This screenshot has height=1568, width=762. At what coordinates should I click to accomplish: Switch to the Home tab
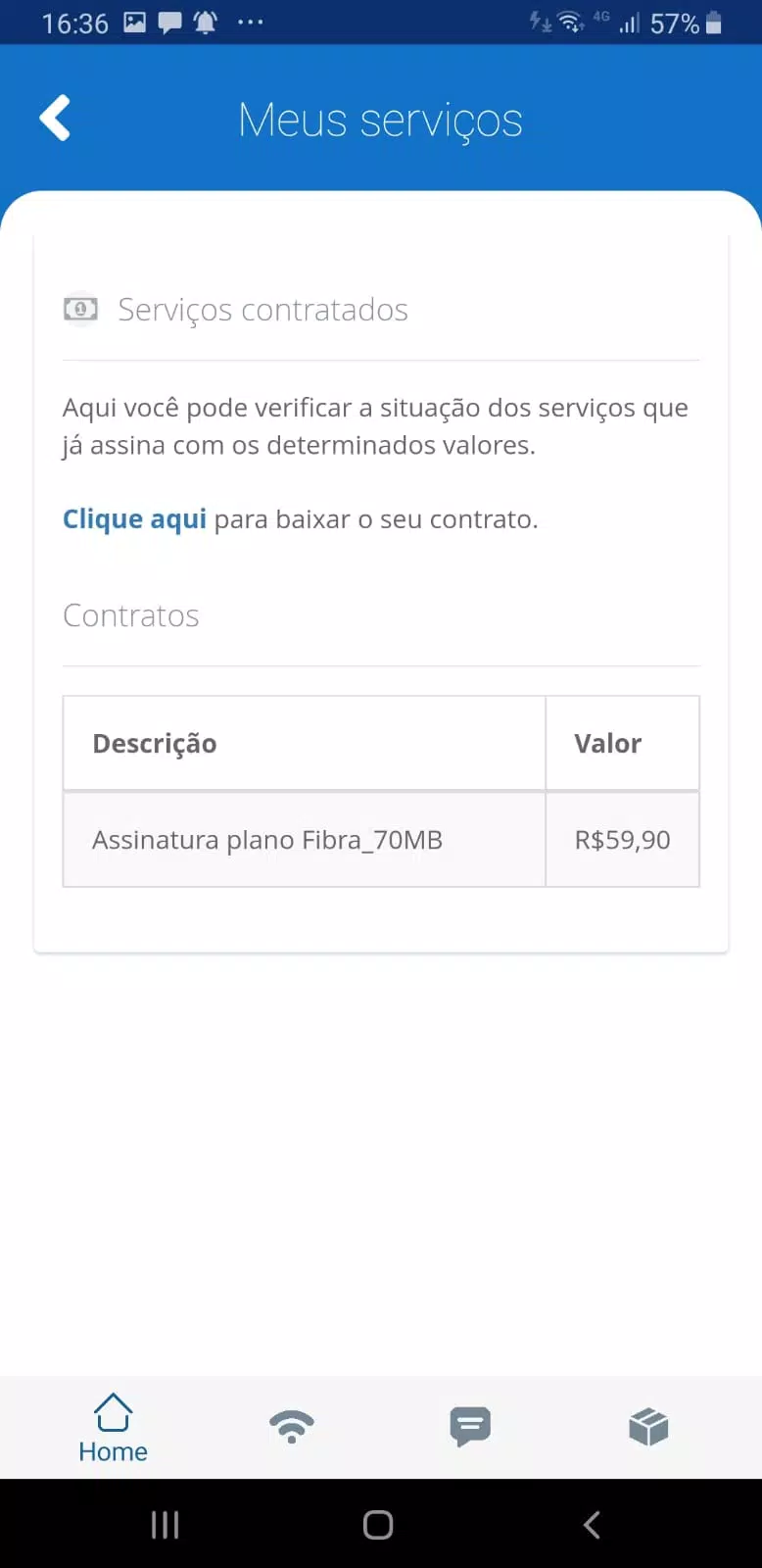tap(114, 1428)
